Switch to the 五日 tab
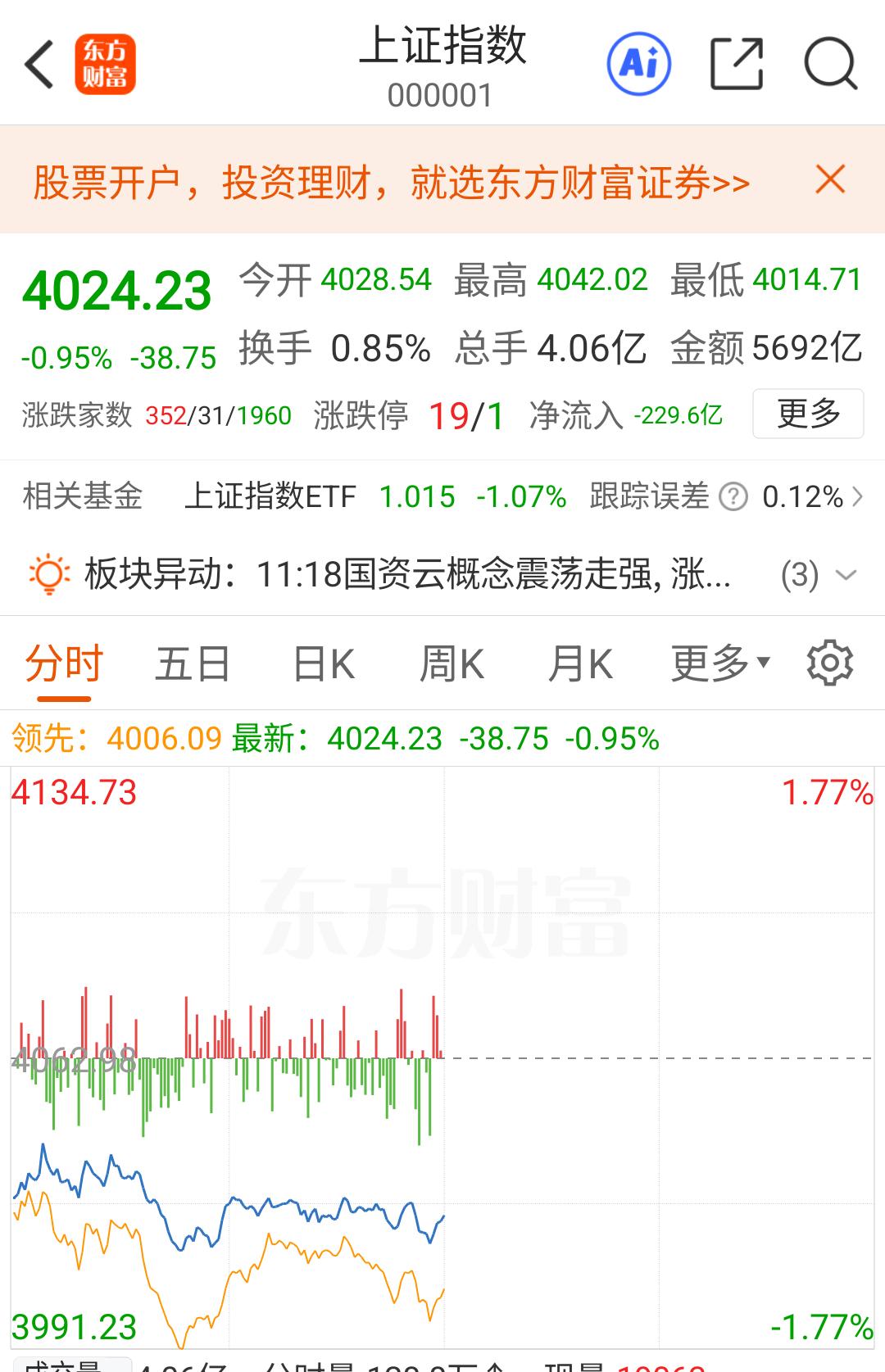The height and width of the screenshot is (1372, 885). coord(191,662)
